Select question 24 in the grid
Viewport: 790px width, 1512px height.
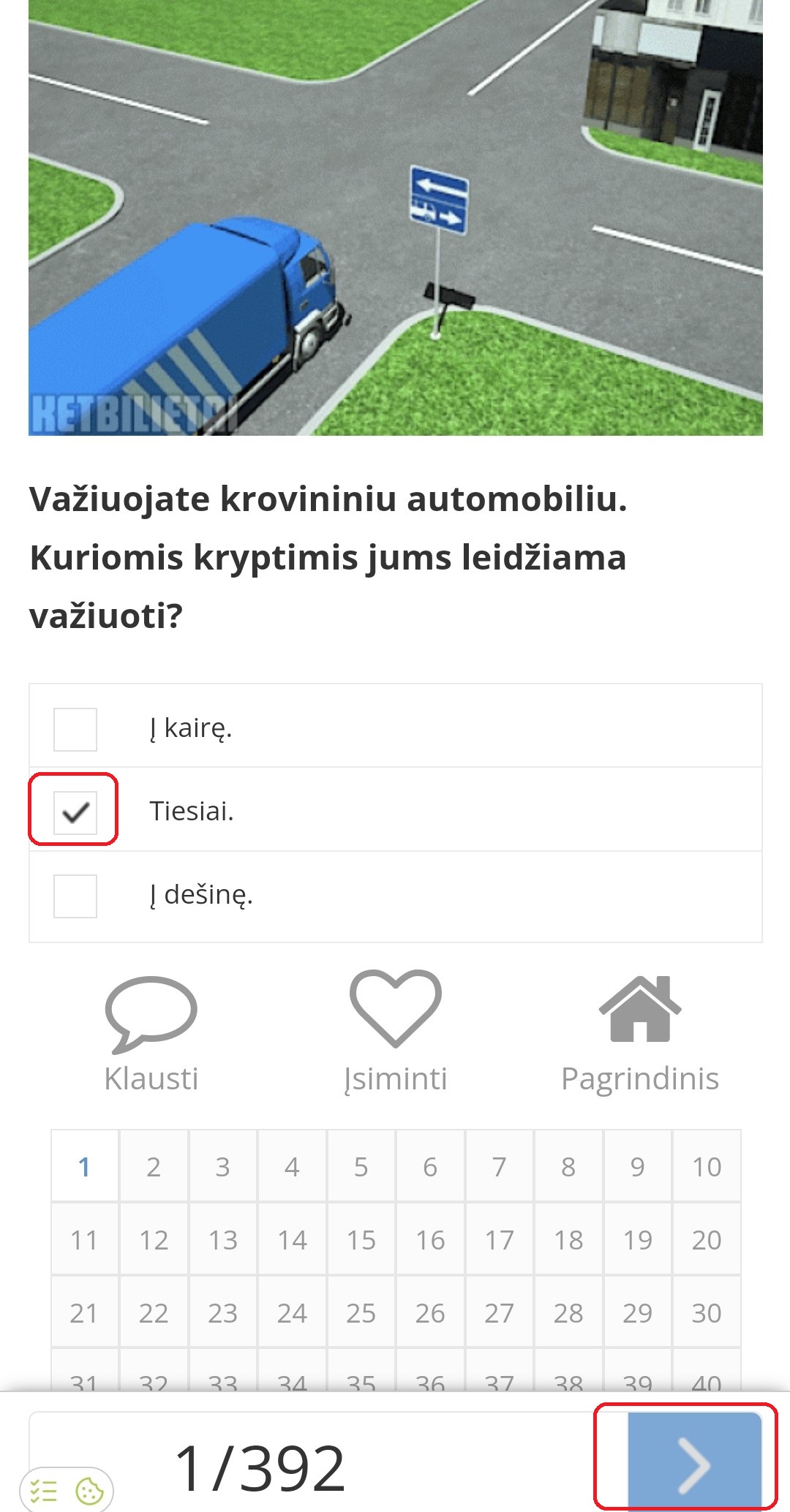[292, 1313]
